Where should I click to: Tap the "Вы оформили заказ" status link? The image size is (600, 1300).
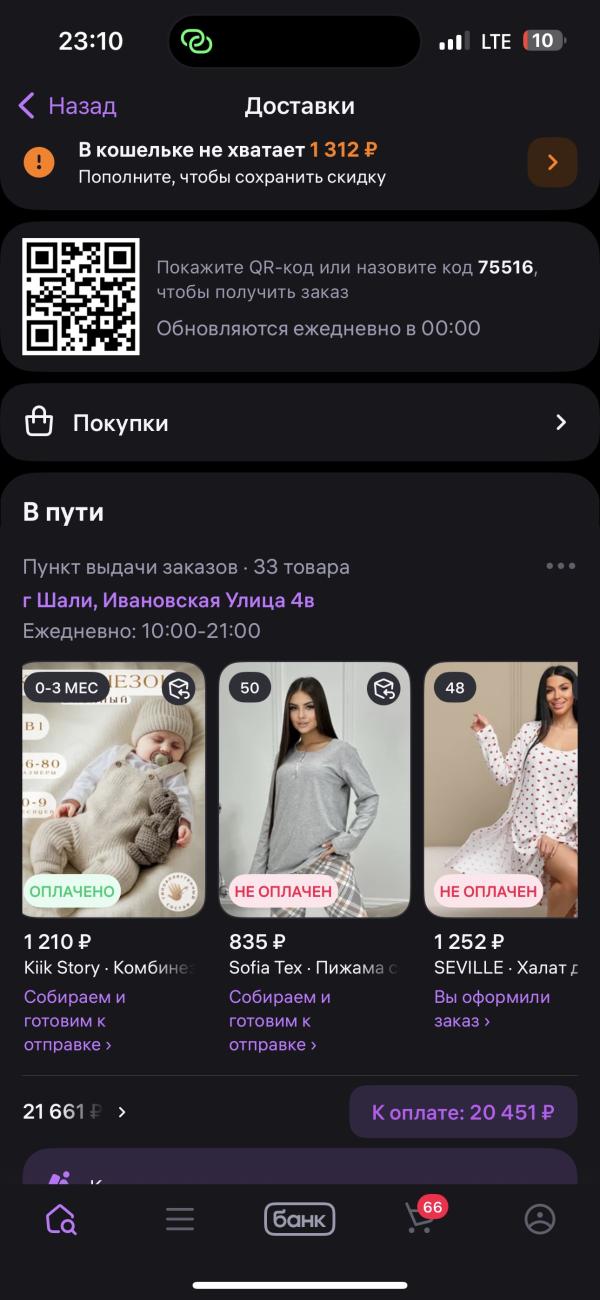(x=491, y=1009)
